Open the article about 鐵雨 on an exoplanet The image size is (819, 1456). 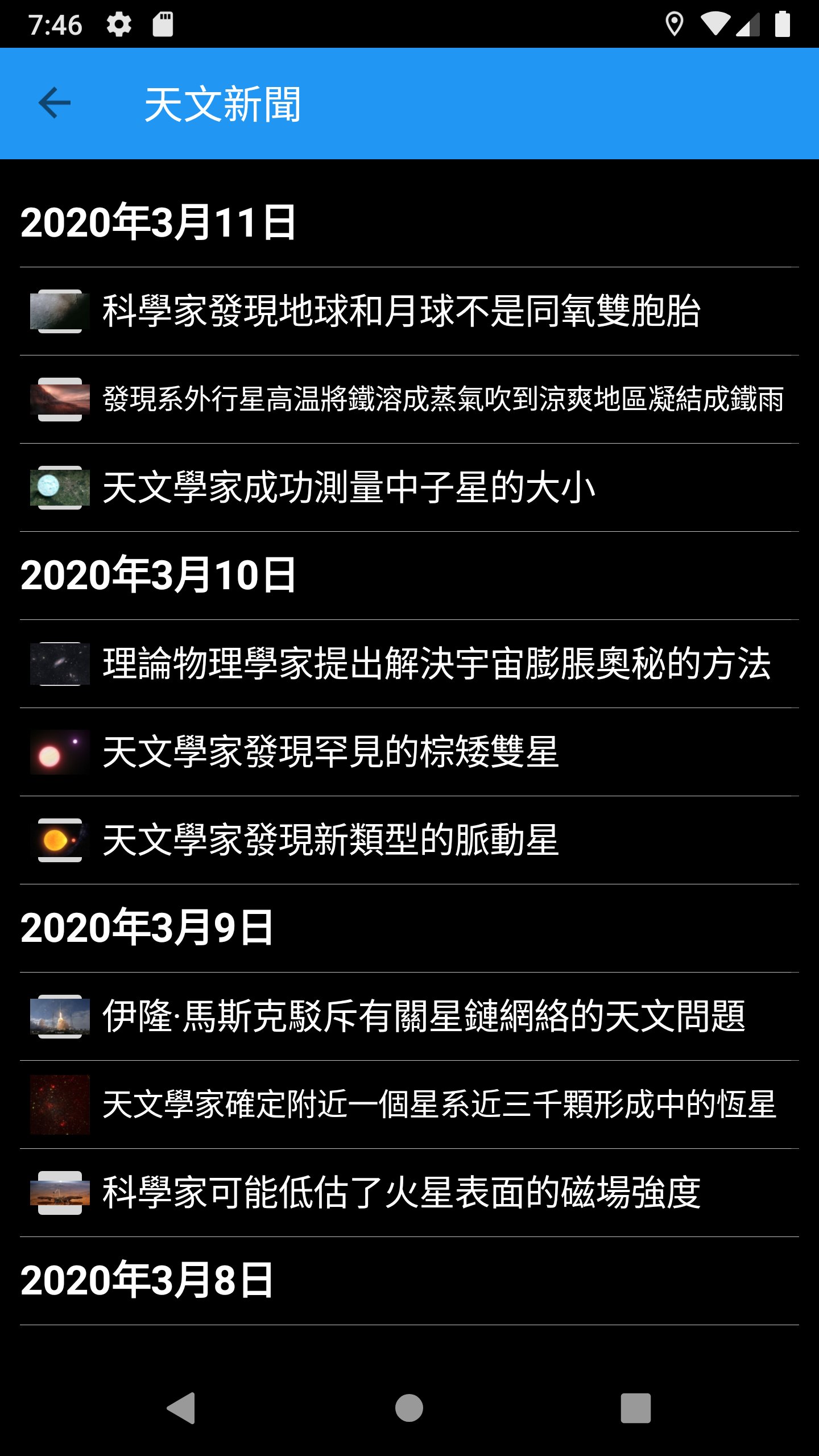point(442,399)
